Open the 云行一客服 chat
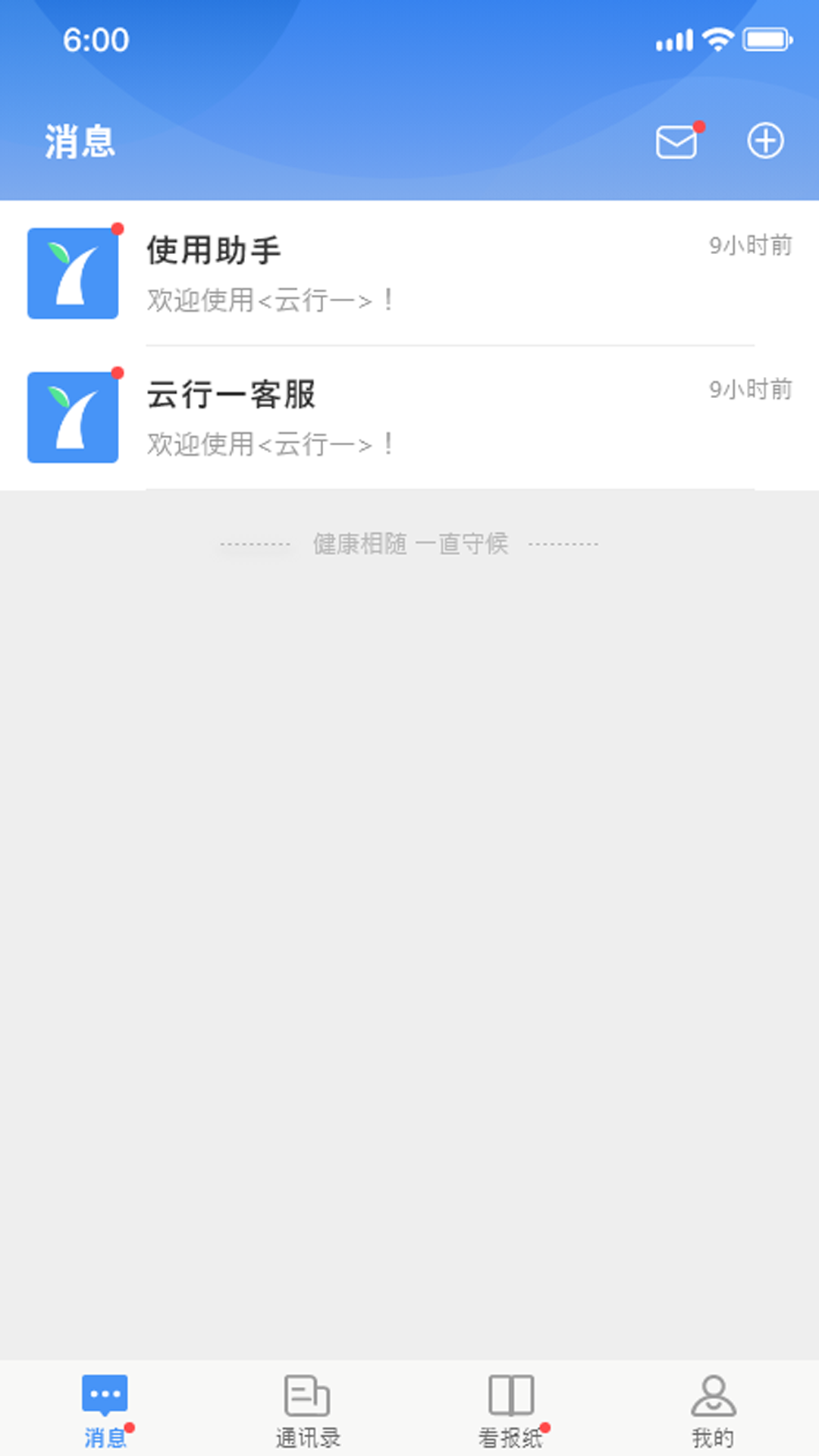Screen dimensions: 819x1456 [x=409, y=417]
